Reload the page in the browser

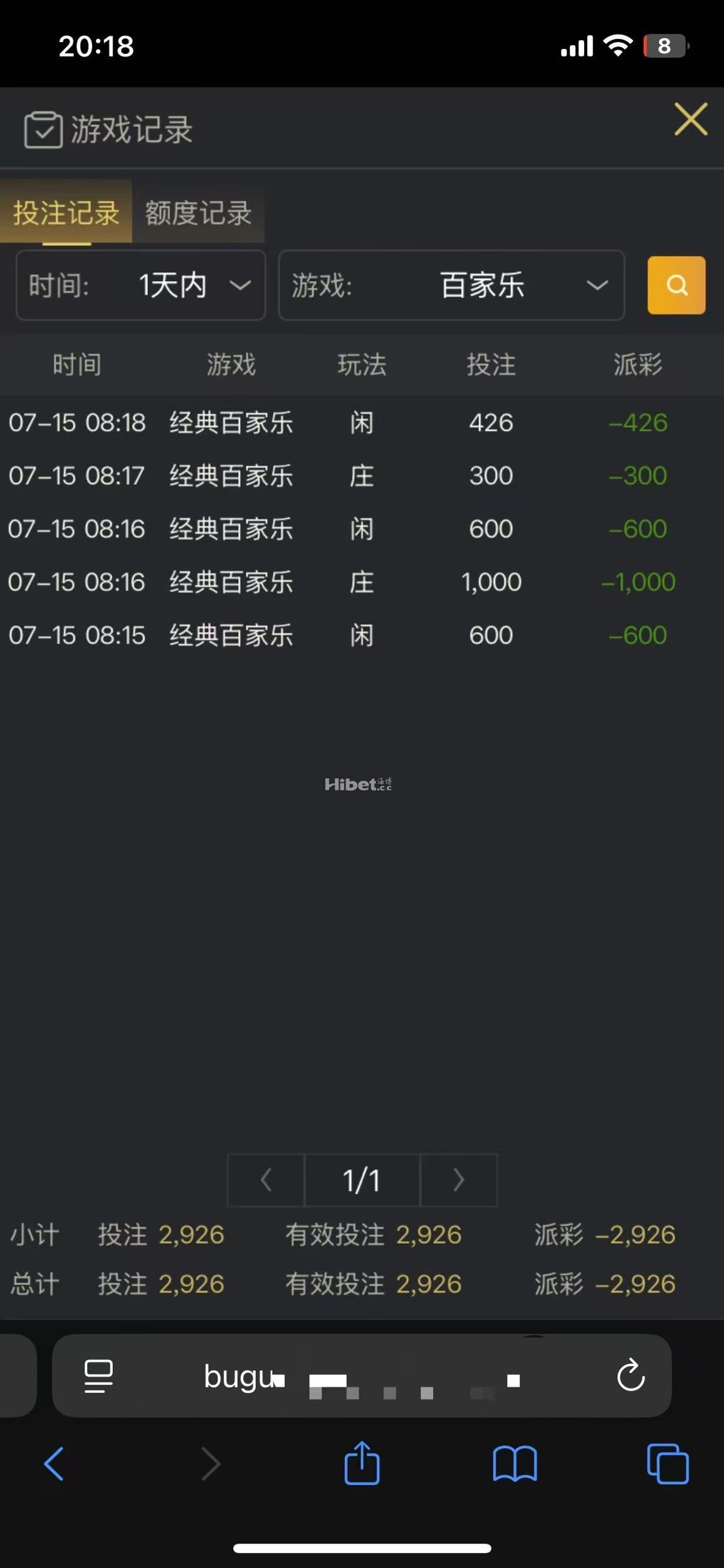(x=631, y=1375)
